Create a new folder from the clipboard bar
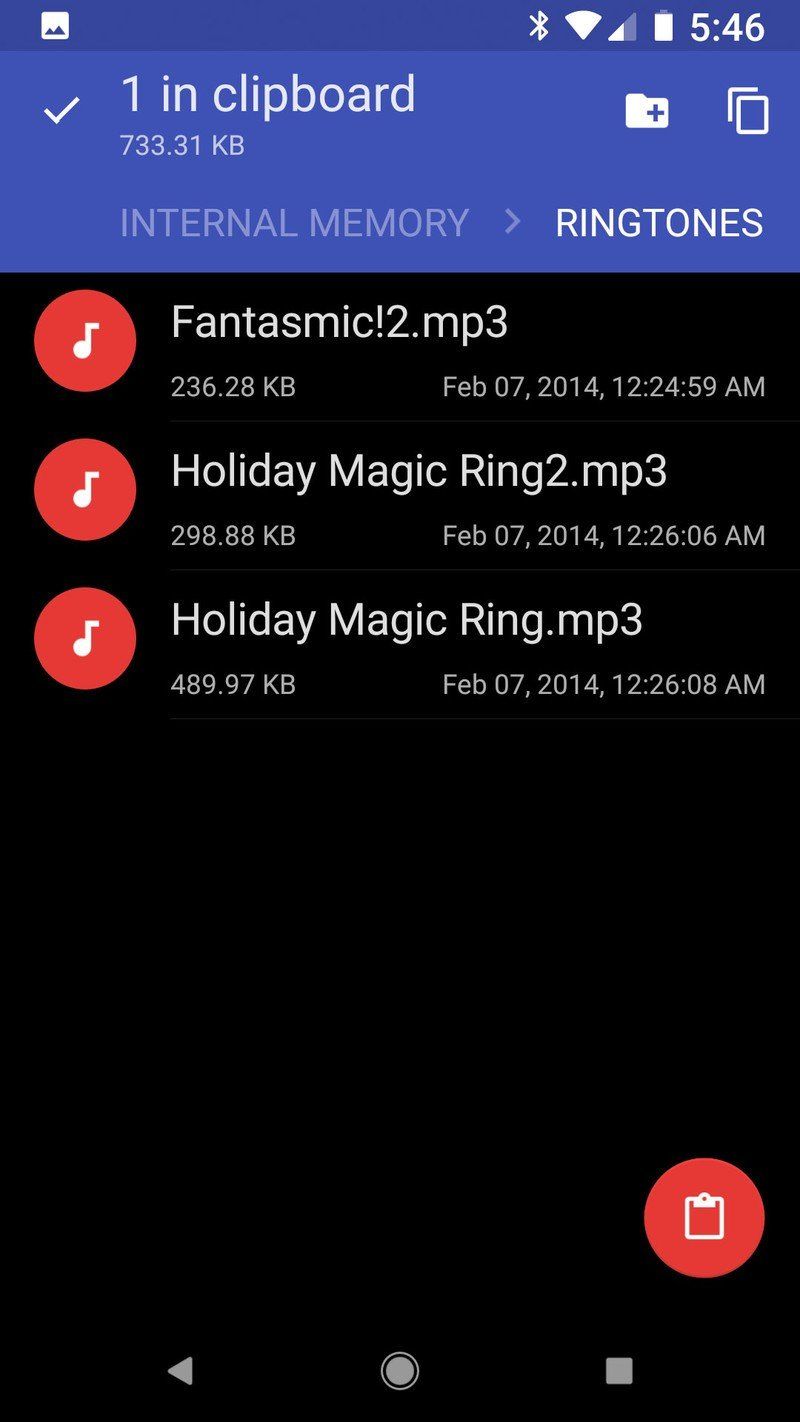Screen dimensions: 800x1422 coord(646,111)
